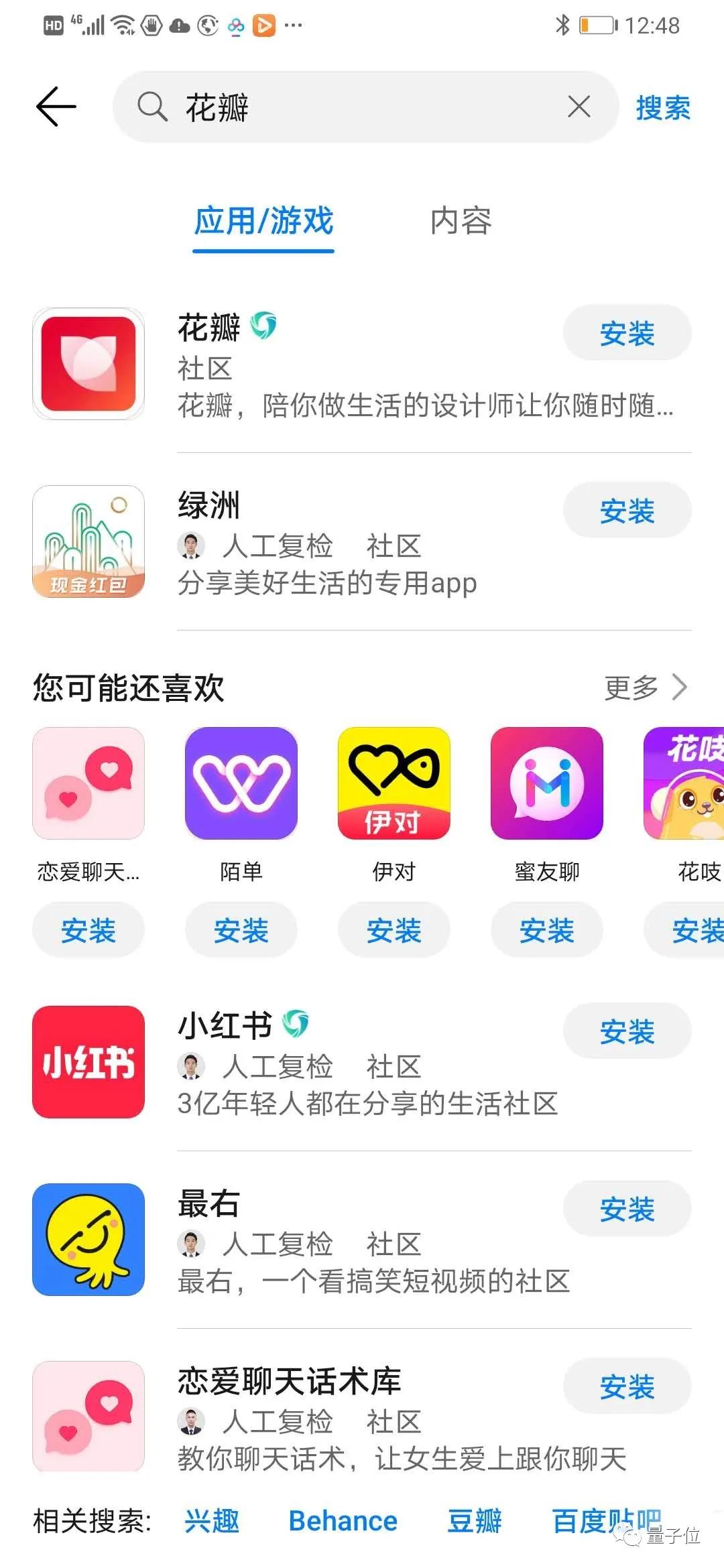Open the 陌单 app icon
The image size is (724, 1568).
click(x=241, y=785)
